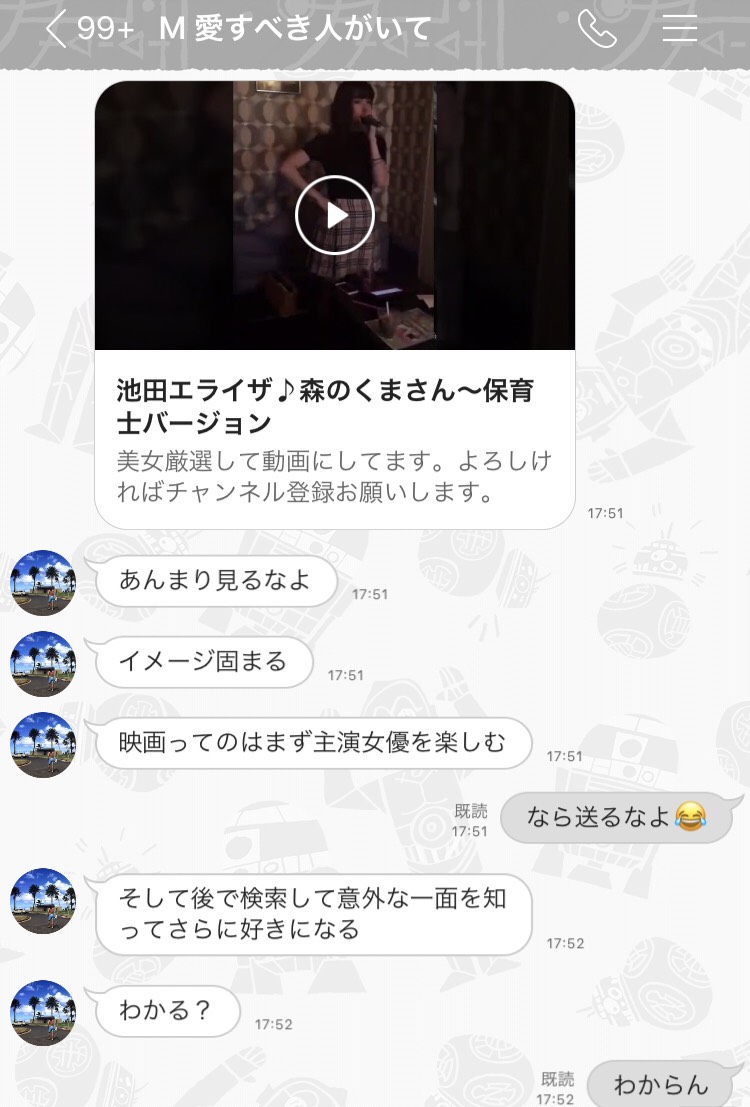
Task: Start a voice call in this chat
Action: tap(597, 30)
